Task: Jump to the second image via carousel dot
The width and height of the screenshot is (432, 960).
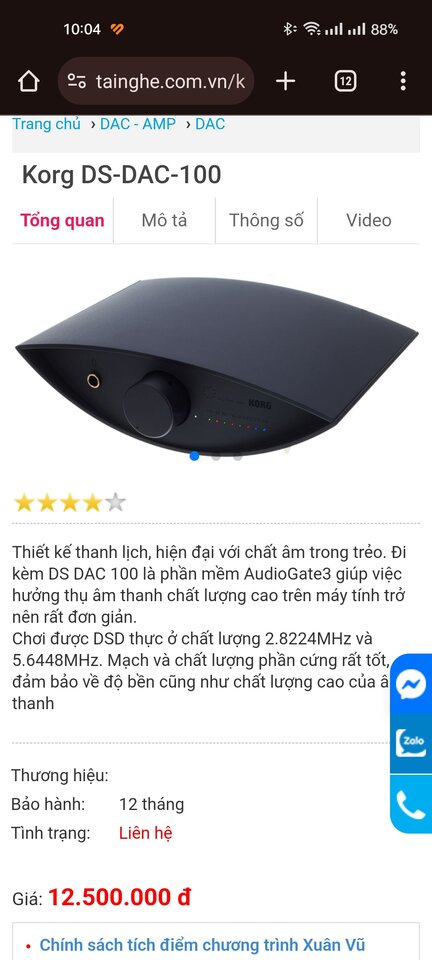Action: point(215,456)
